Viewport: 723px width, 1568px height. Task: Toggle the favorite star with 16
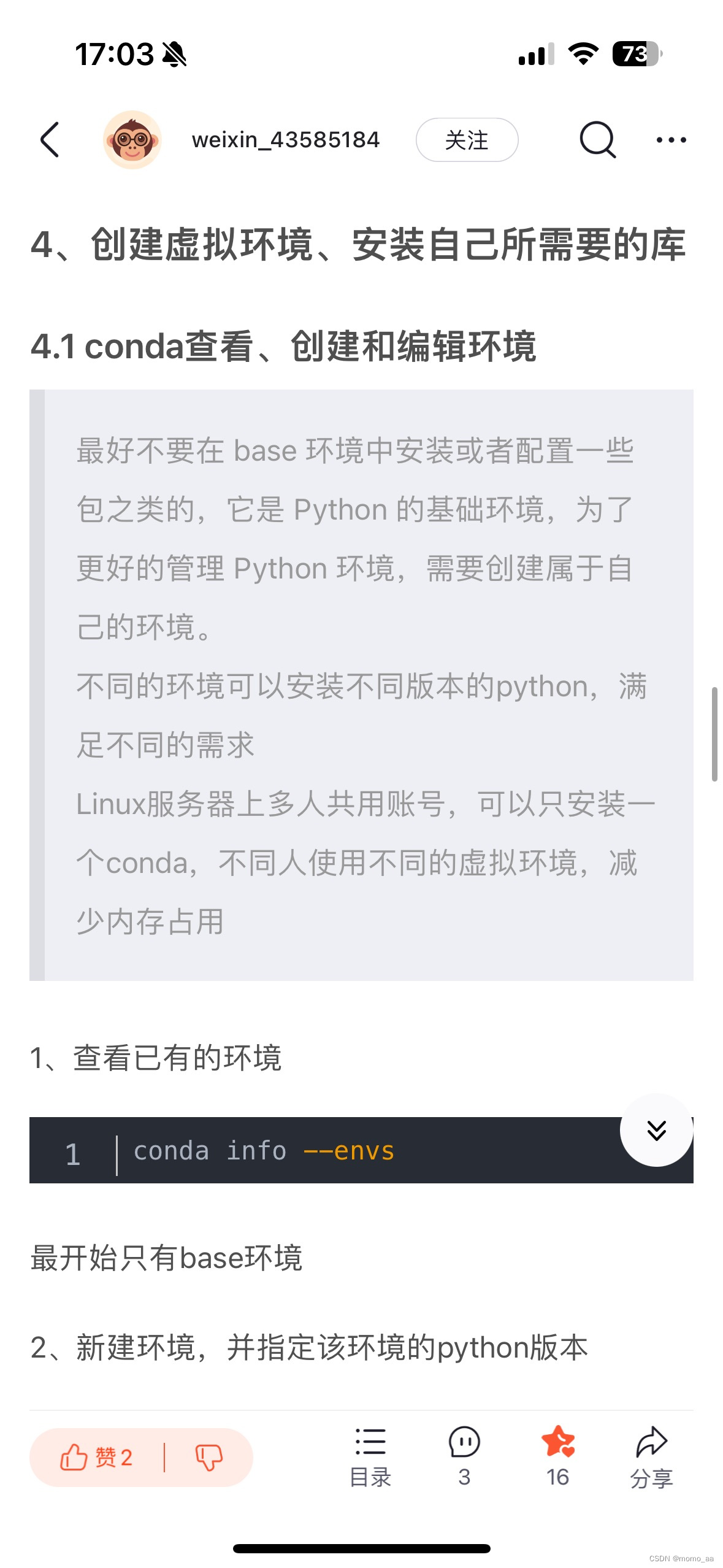coord(558,1458)
